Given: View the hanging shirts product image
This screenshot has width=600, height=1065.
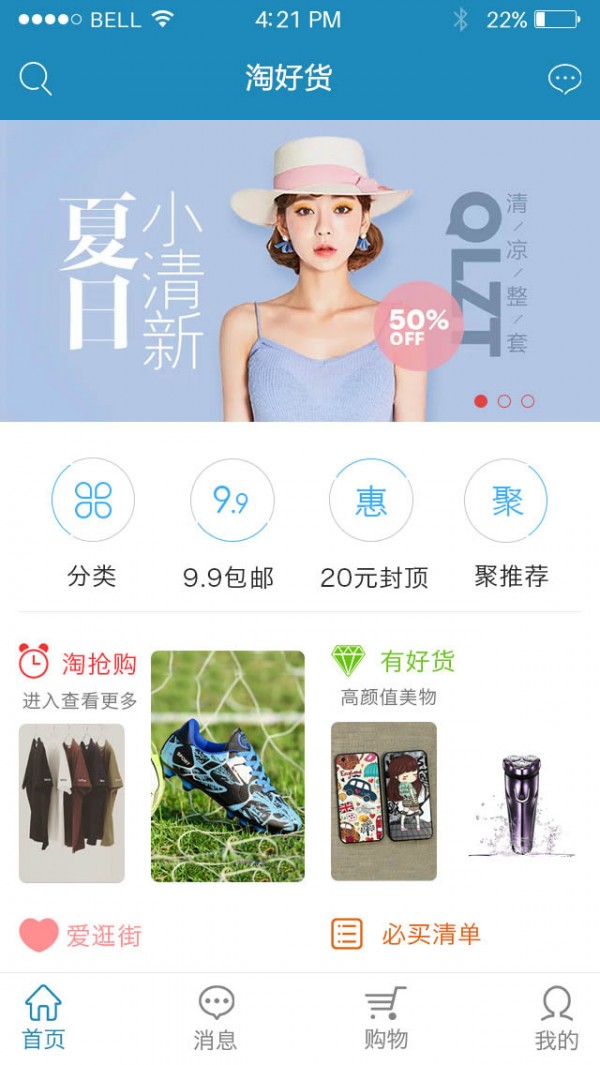Looking at the screenshot, I should [x=72, y=802].
